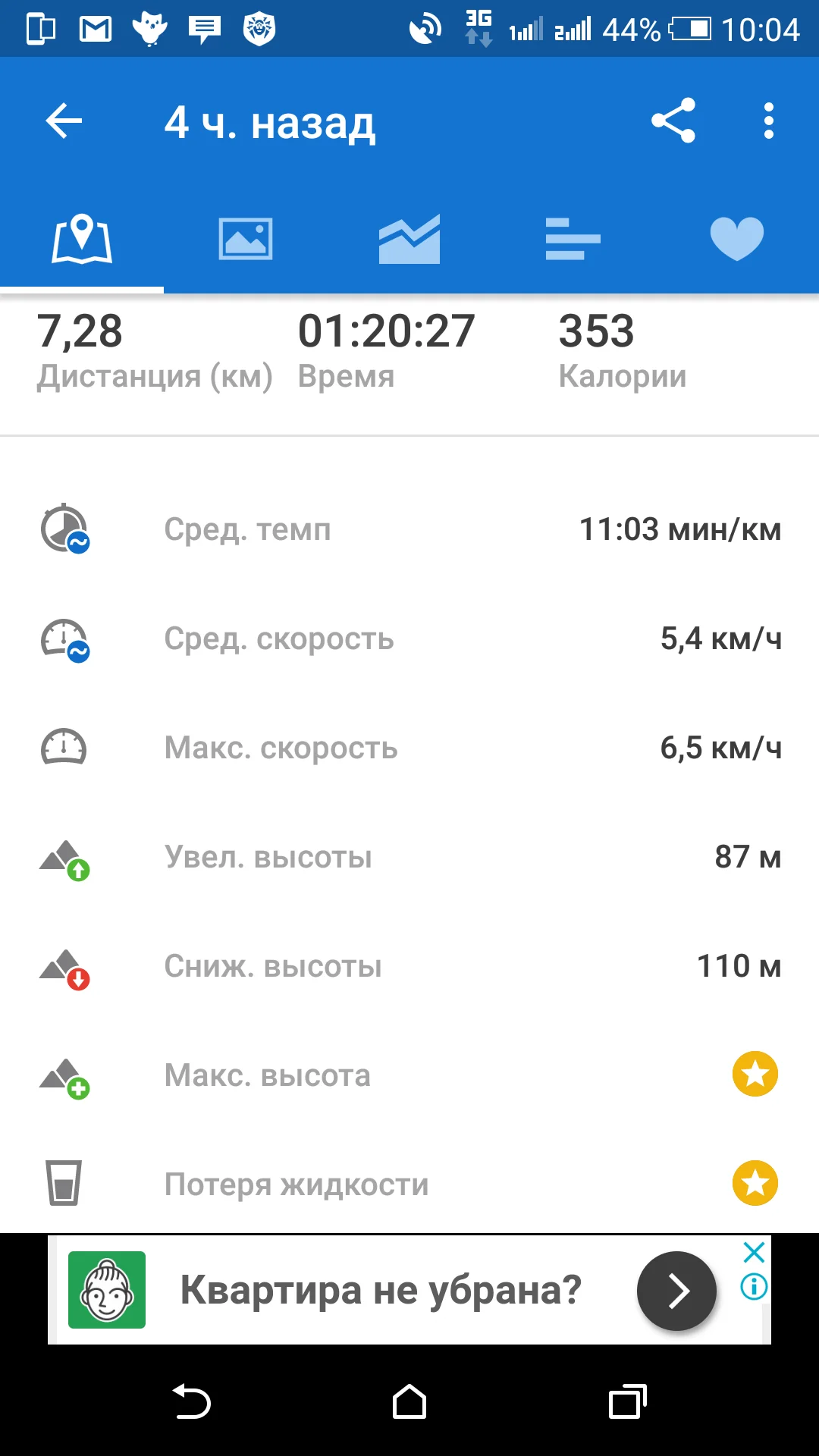Switch to the photos tab
The image size is (819, 1456).
click(x=246, y=239)
